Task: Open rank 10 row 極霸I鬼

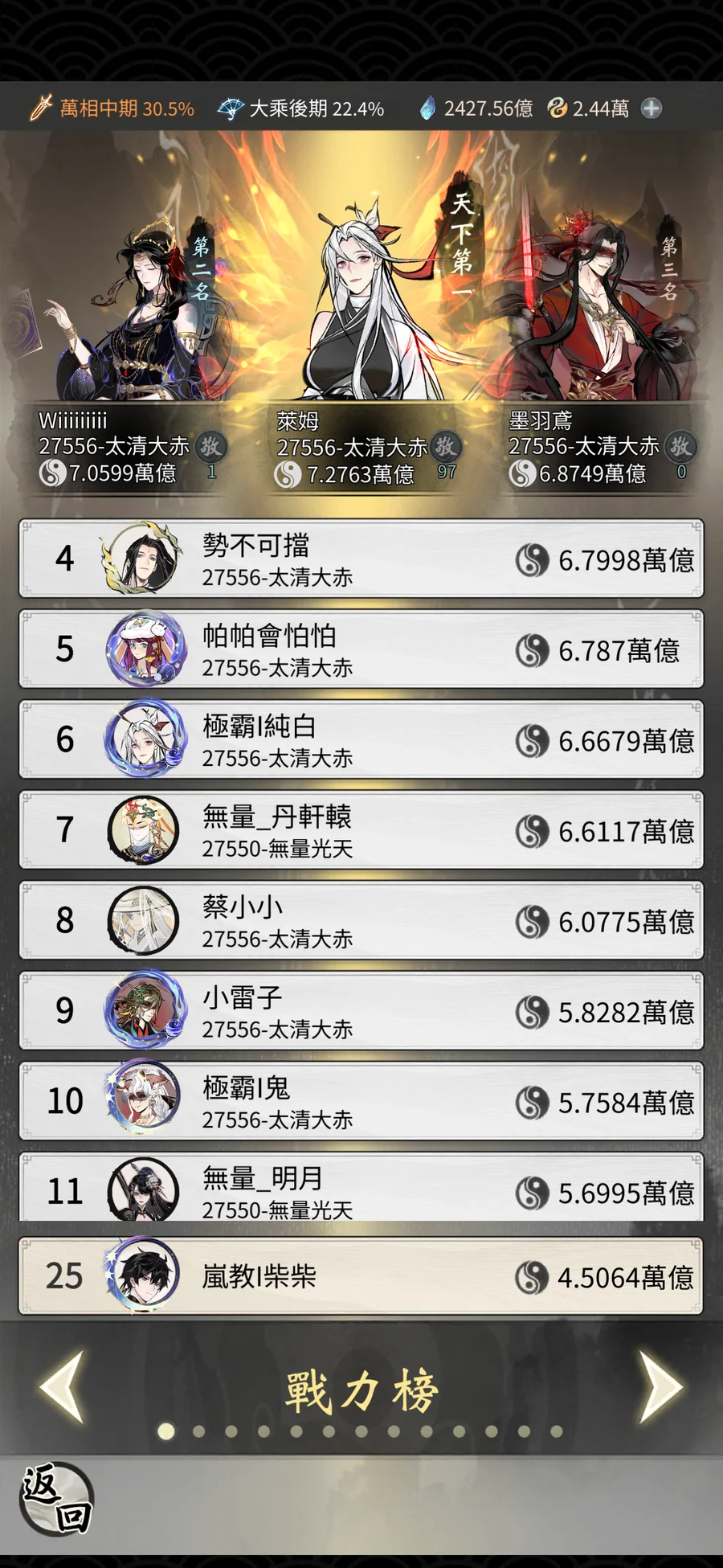Action: click(361, 1101)
